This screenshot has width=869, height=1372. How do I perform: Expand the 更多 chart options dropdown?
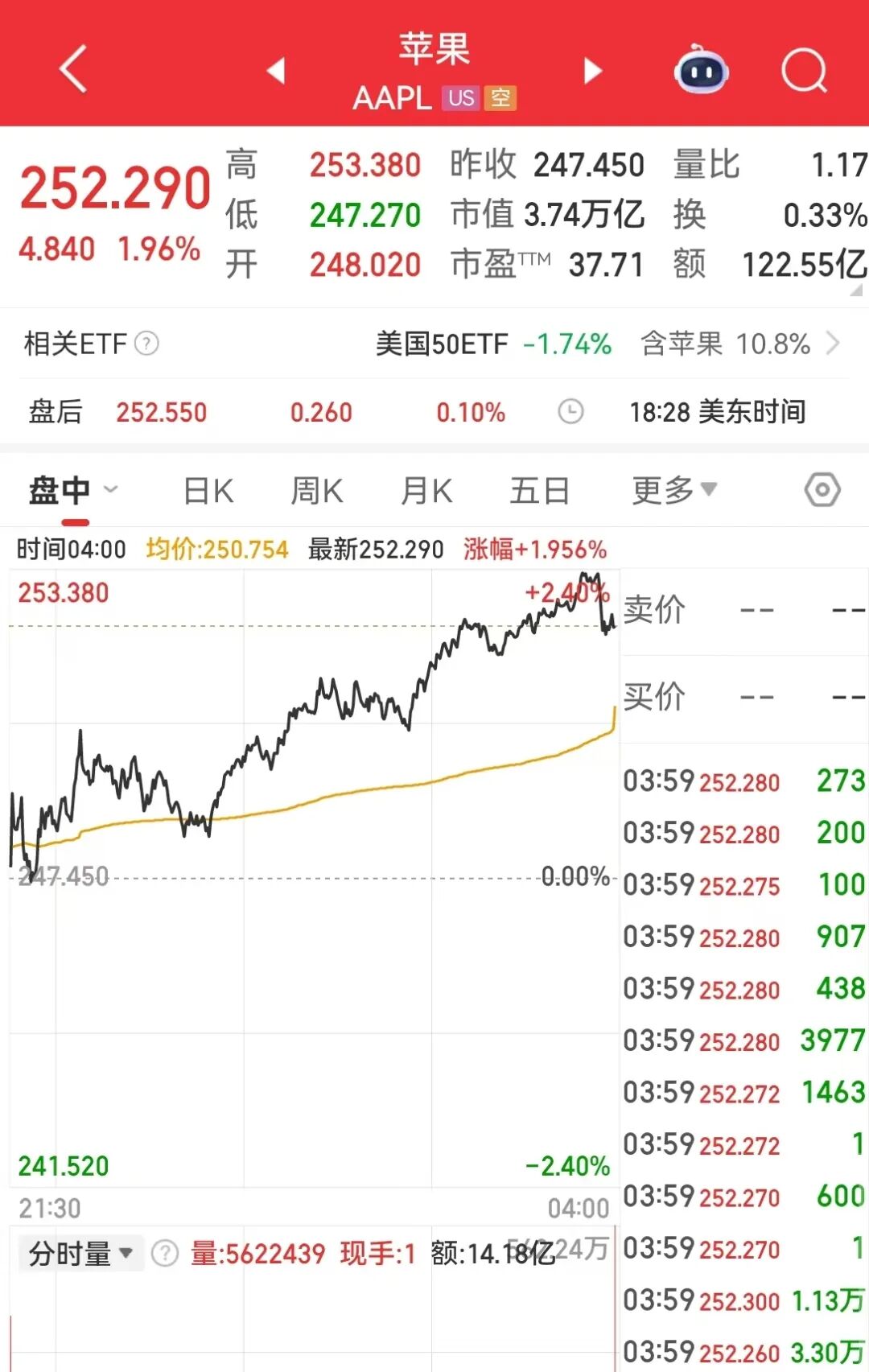[x=673, y=490]
